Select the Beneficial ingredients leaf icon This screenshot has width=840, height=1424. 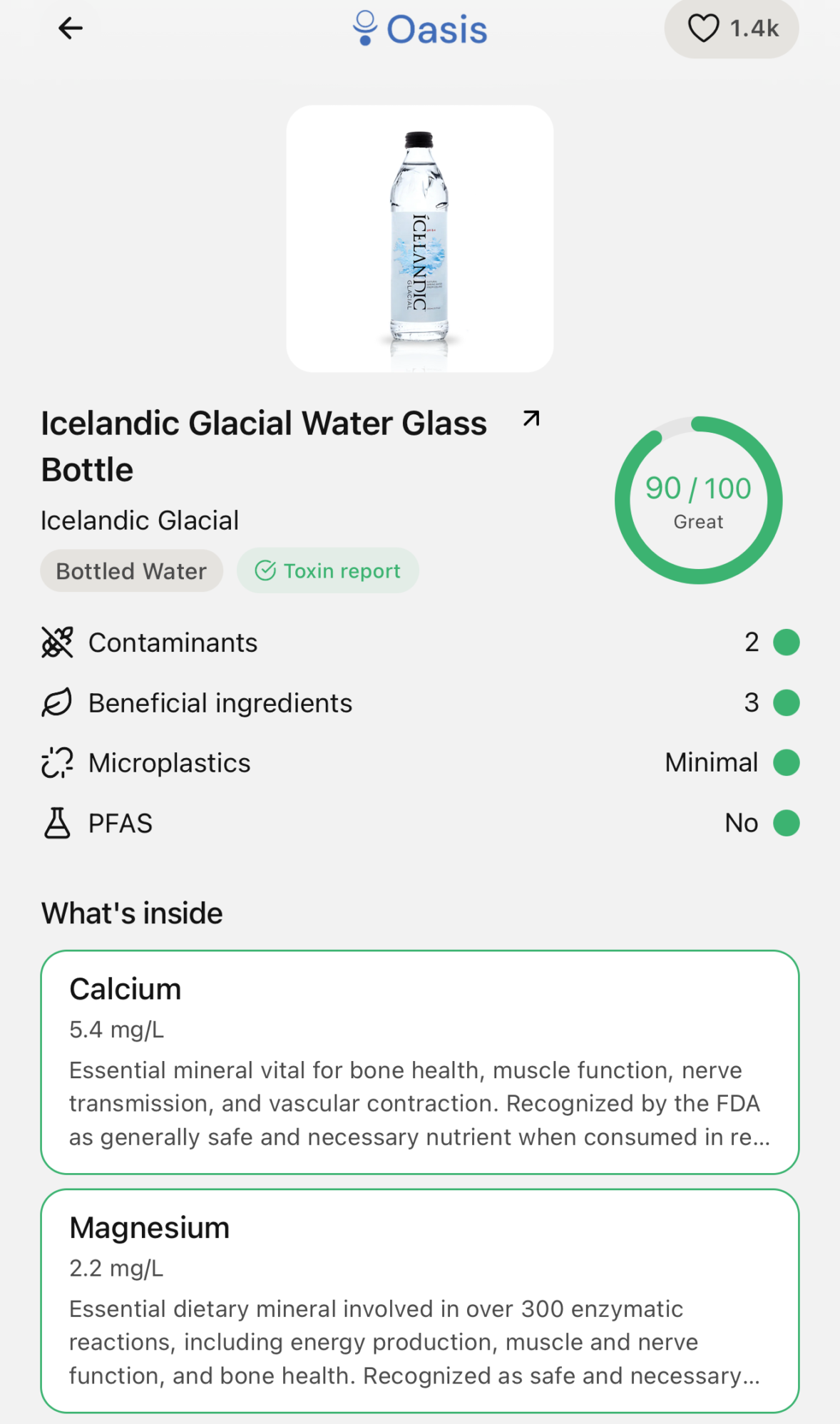click(x=57, y=702)
